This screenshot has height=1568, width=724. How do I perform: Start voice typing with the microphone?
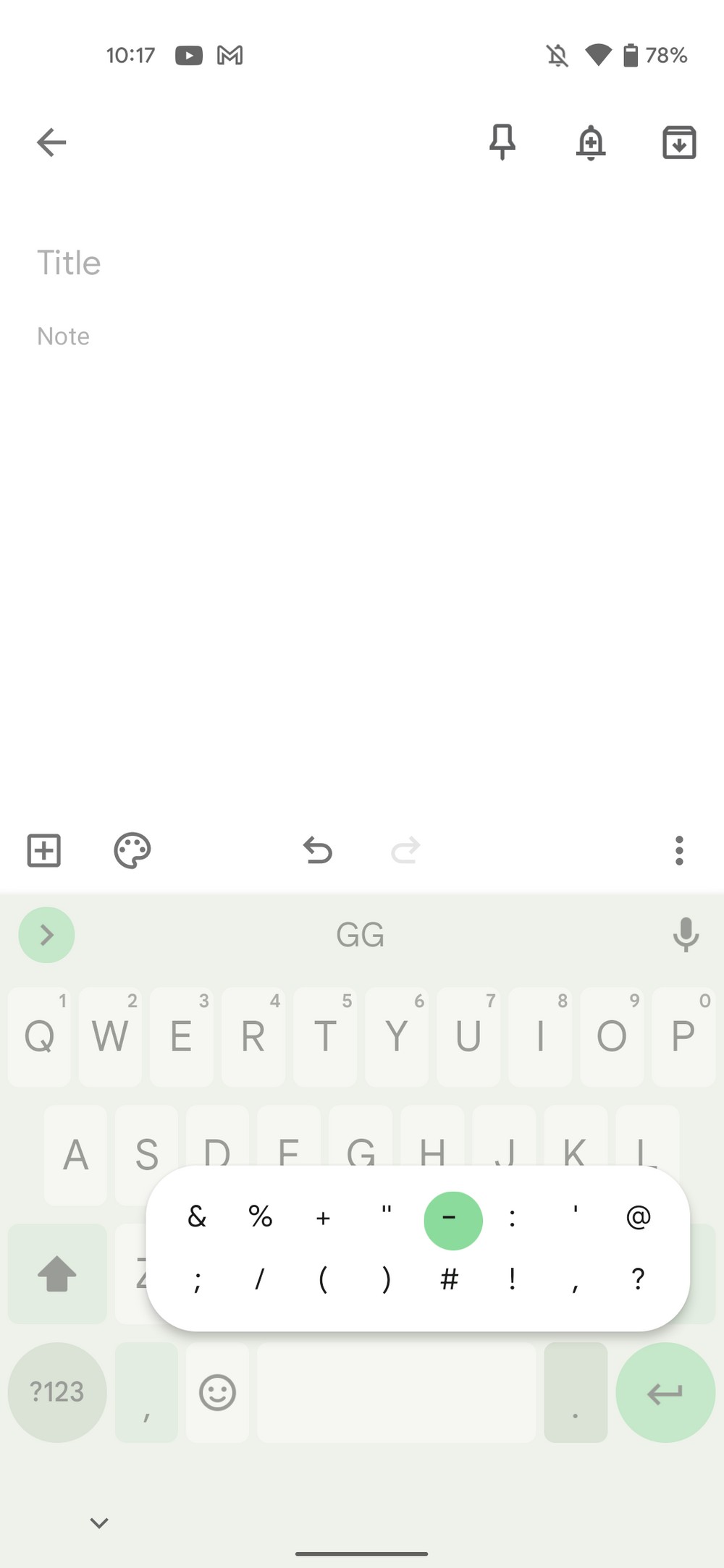point(686,935)
